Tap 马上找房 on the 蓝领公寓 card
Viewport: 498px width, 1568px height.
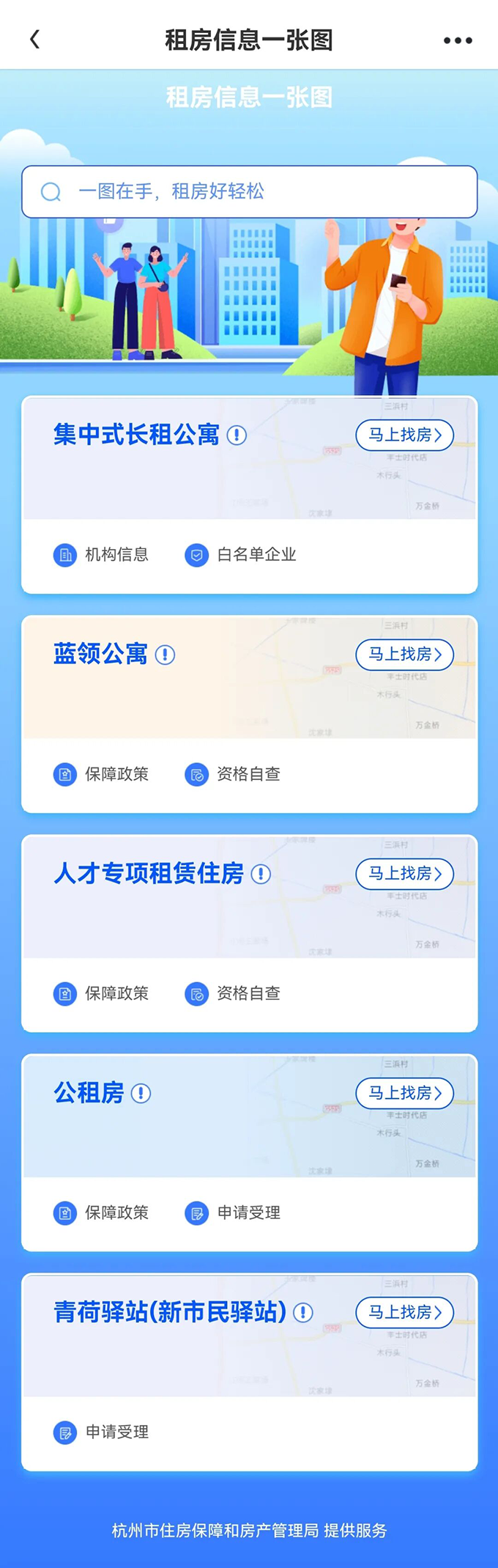[x=404, y=654]
